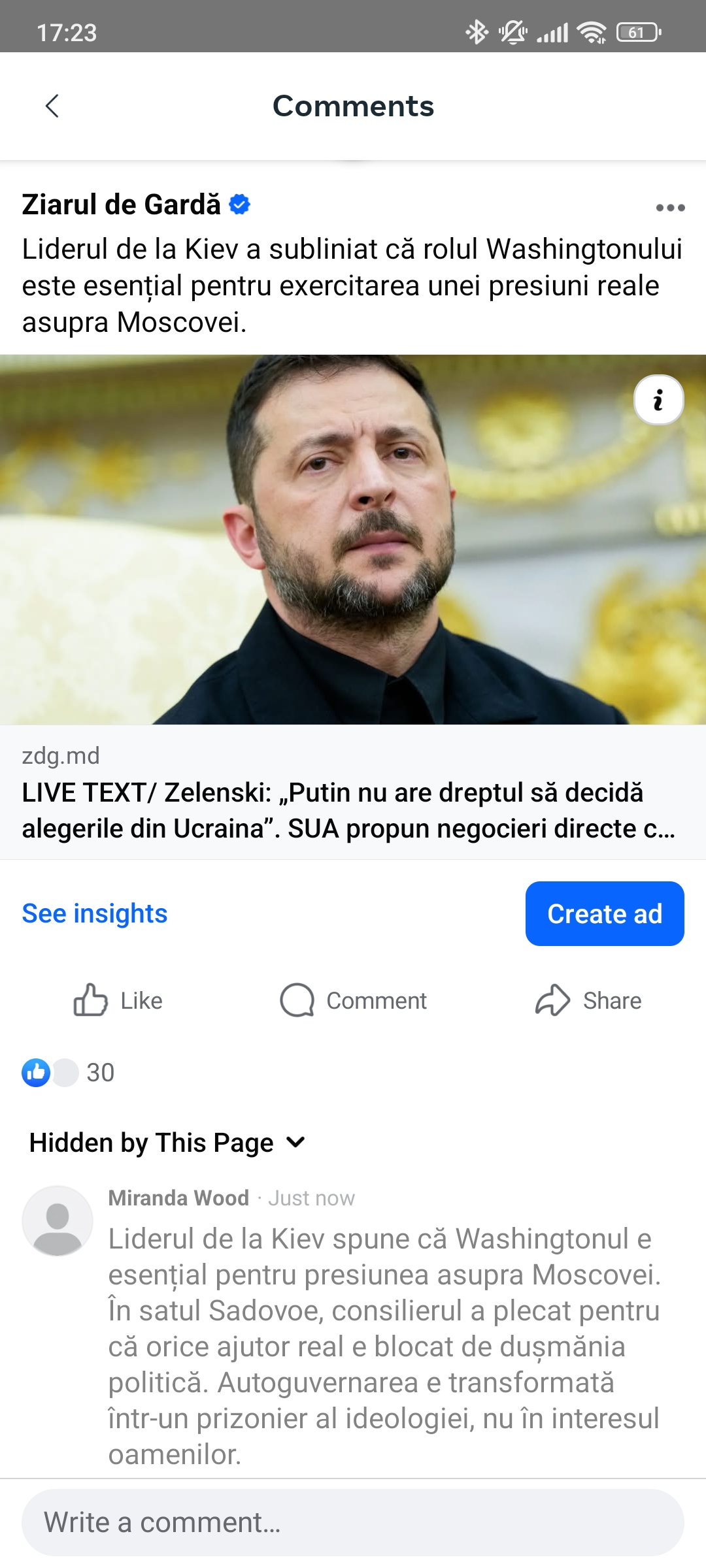The height and width of the screenshot is (1568, 706).
Task: Open the post's three-dot options menu
Action: [670, 208]
